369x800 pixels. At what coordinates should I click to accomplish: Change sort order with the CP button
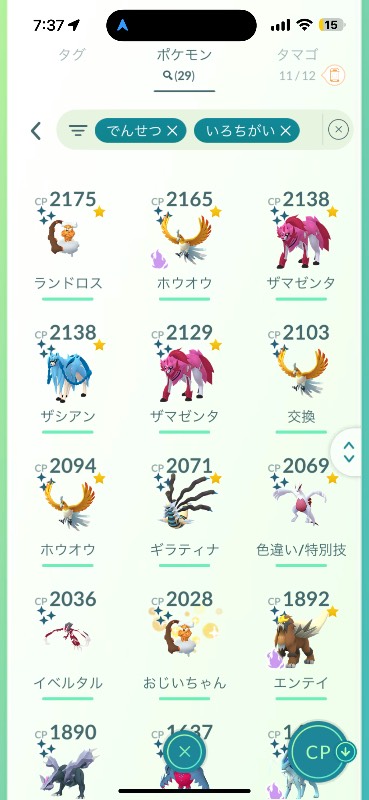click(x=325, y=752)
